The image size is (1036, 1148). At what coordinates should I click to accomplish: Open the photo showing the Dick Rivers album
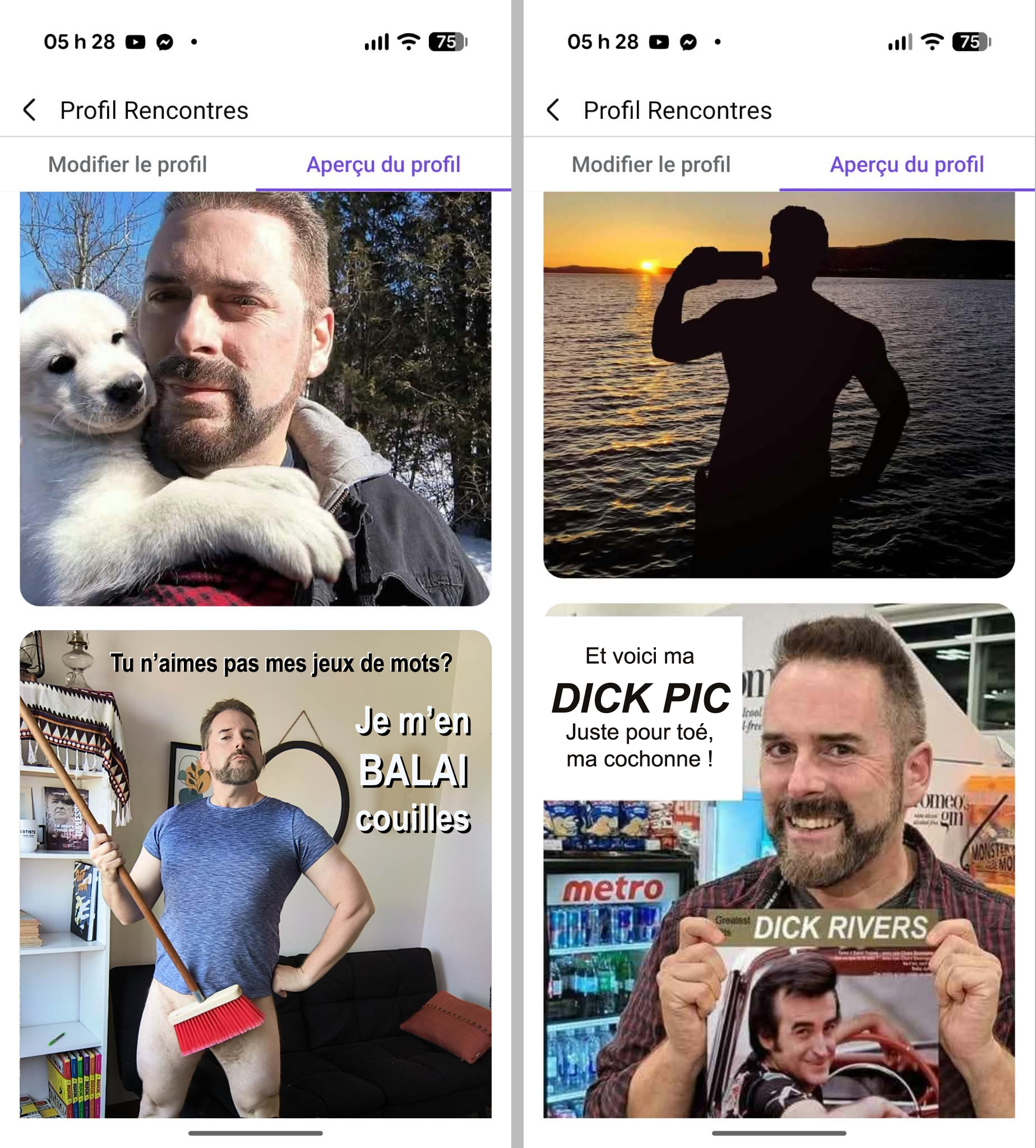(779, 860)
